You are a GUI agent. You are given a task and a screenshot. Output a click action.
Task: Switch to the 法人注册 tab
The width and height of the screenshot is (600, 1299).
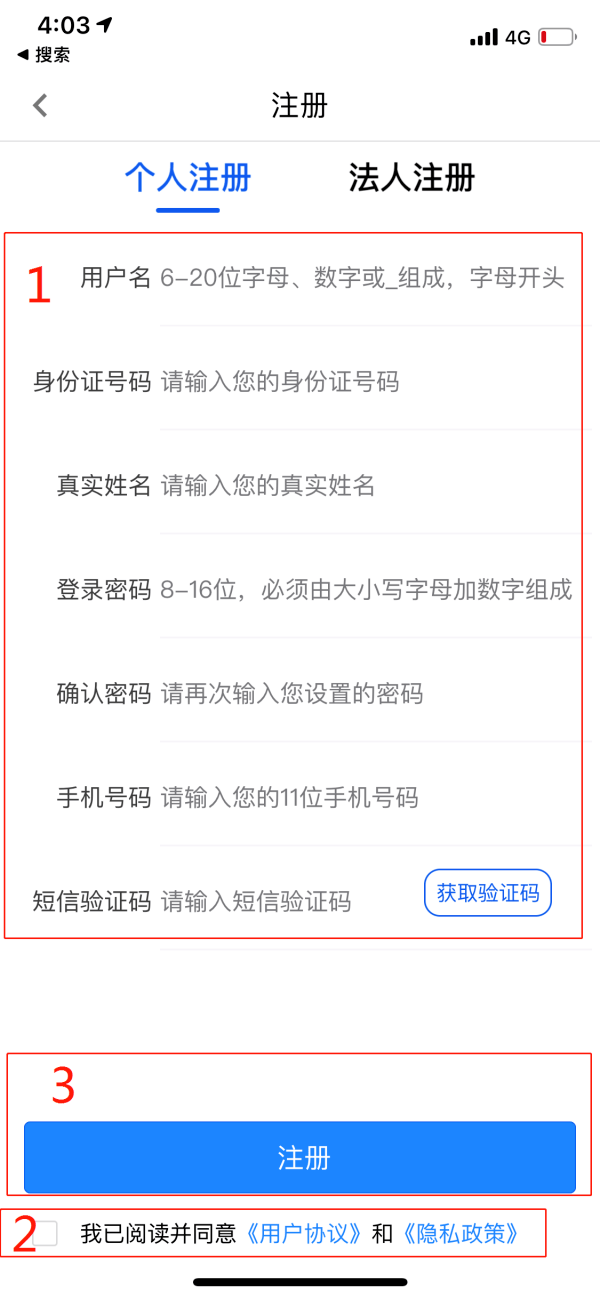pyautogui.click(x=411, y=178)
